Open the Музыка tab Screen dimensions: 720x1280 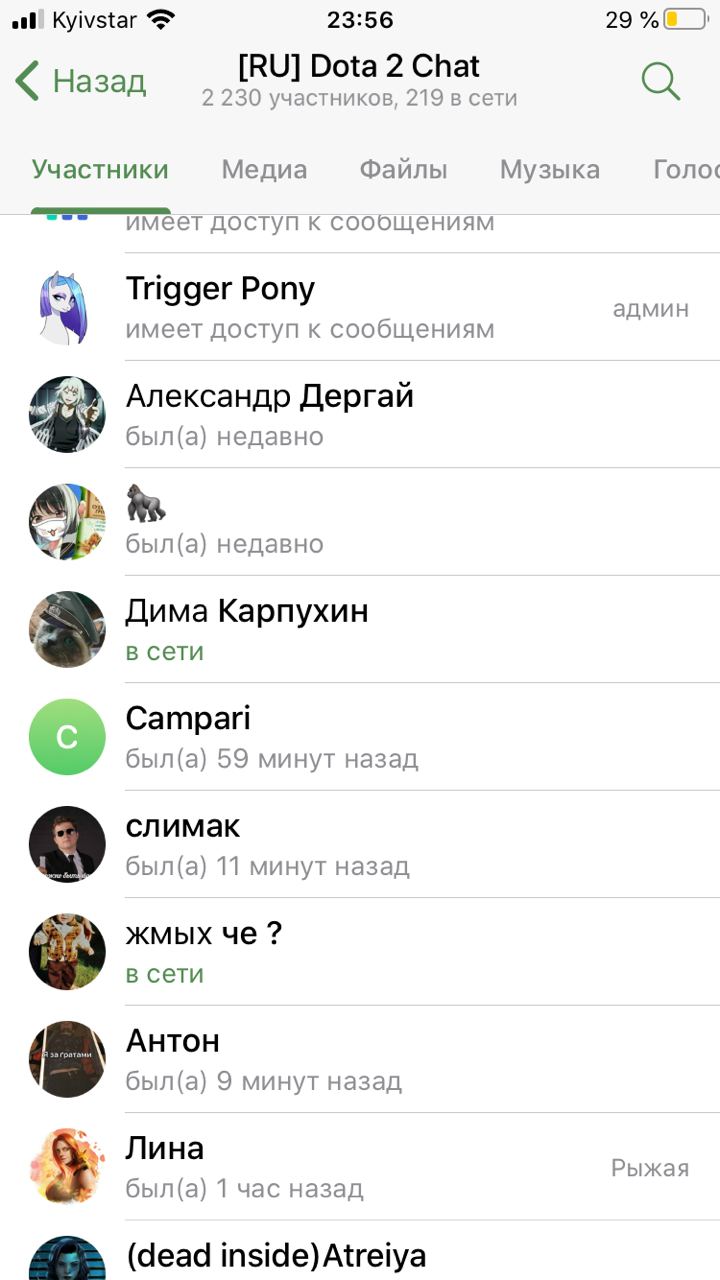coord(549,170)
